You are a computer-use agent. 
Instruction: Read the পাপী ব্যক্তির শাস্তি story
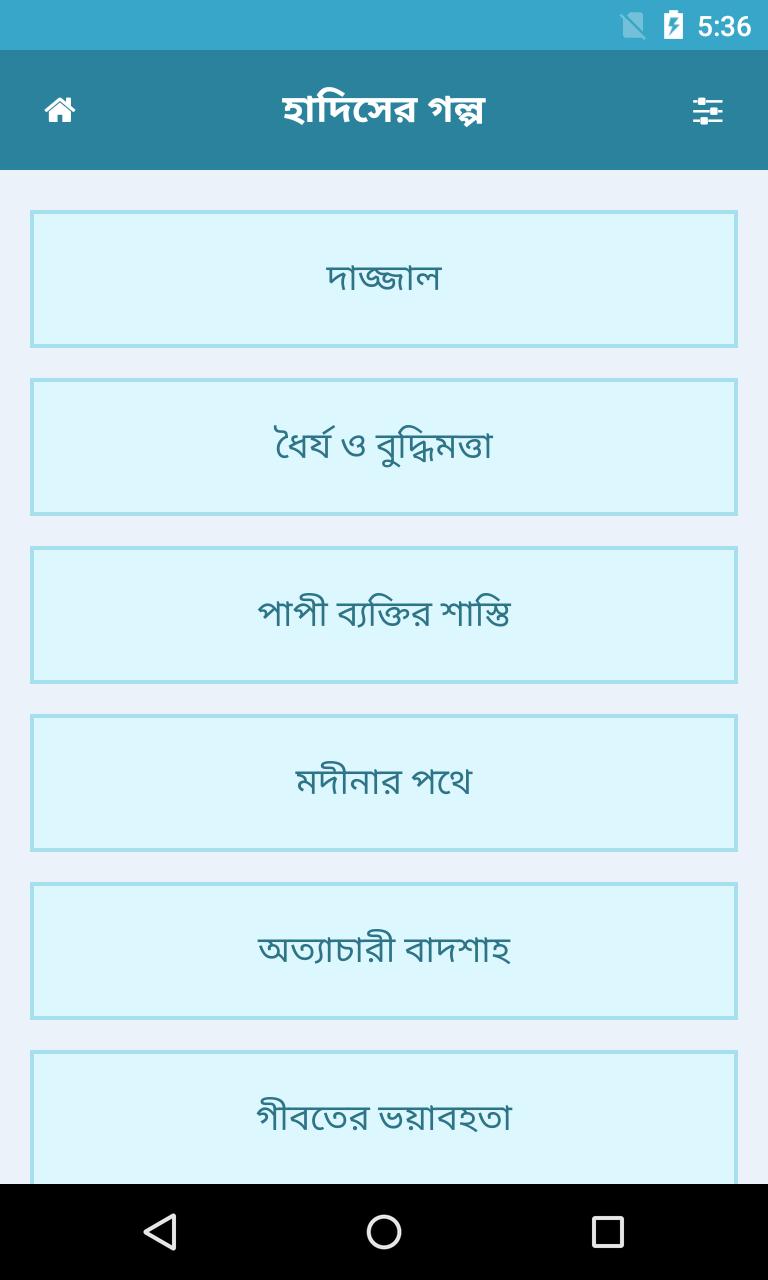[x=384, y=615]
